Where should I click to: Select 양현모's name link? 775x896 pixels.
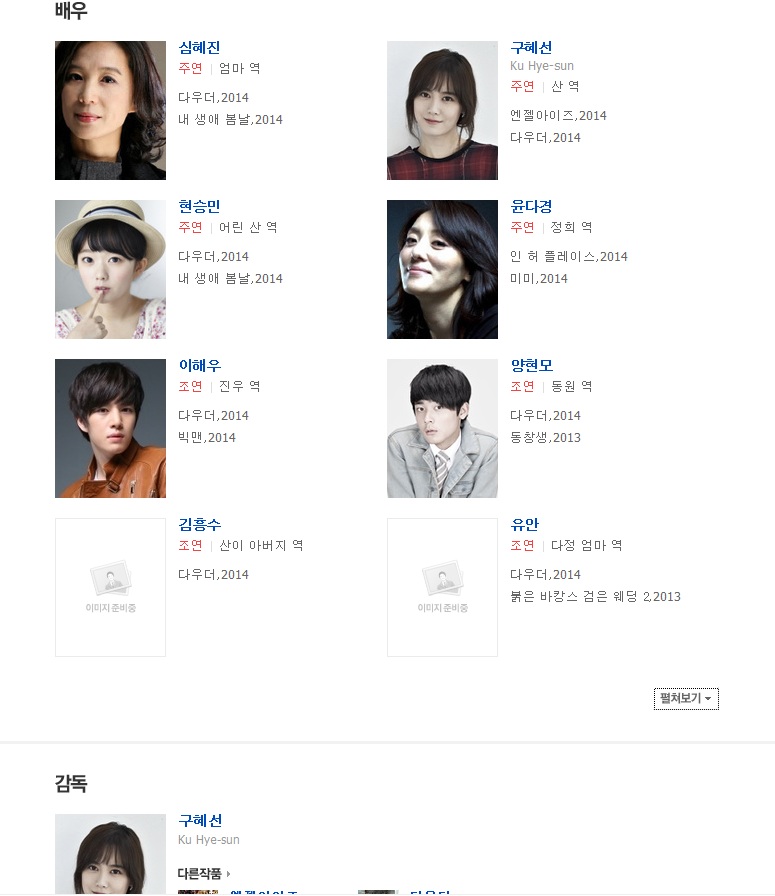click(x=531, y=366)
